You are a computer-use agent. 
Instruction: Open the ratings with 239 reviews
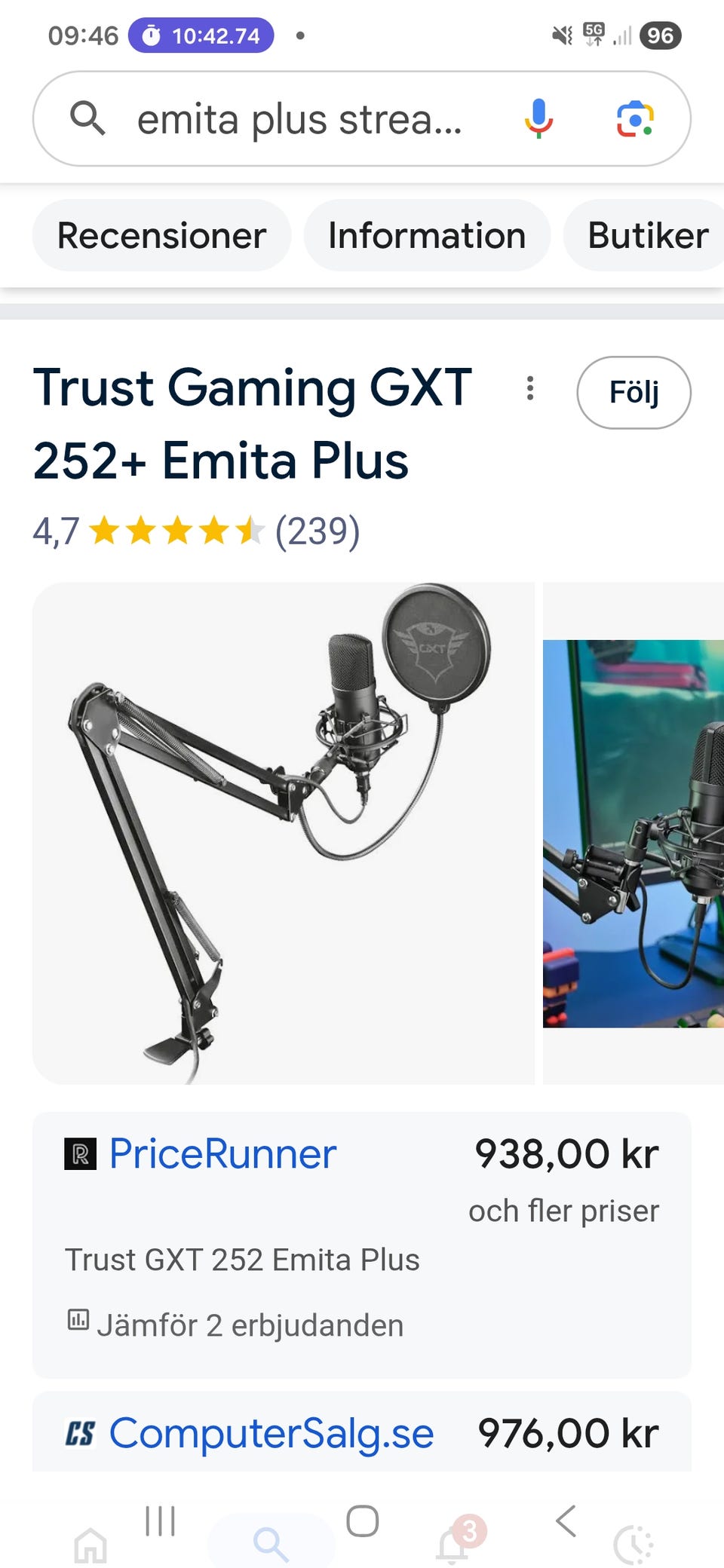[x=196, y=531]
